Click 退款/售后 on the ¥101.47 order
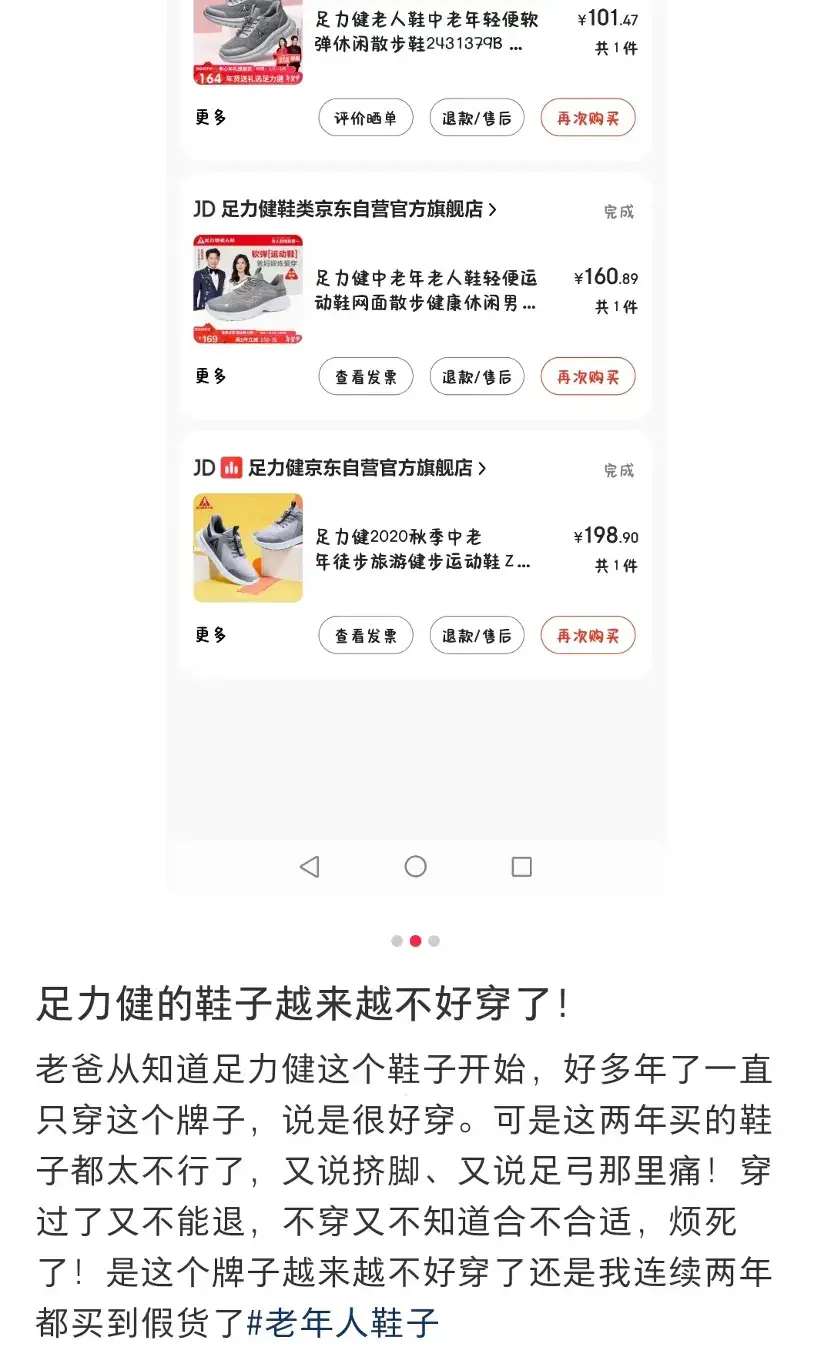The width and height of the screenshot is (832, 1358). 477,117
